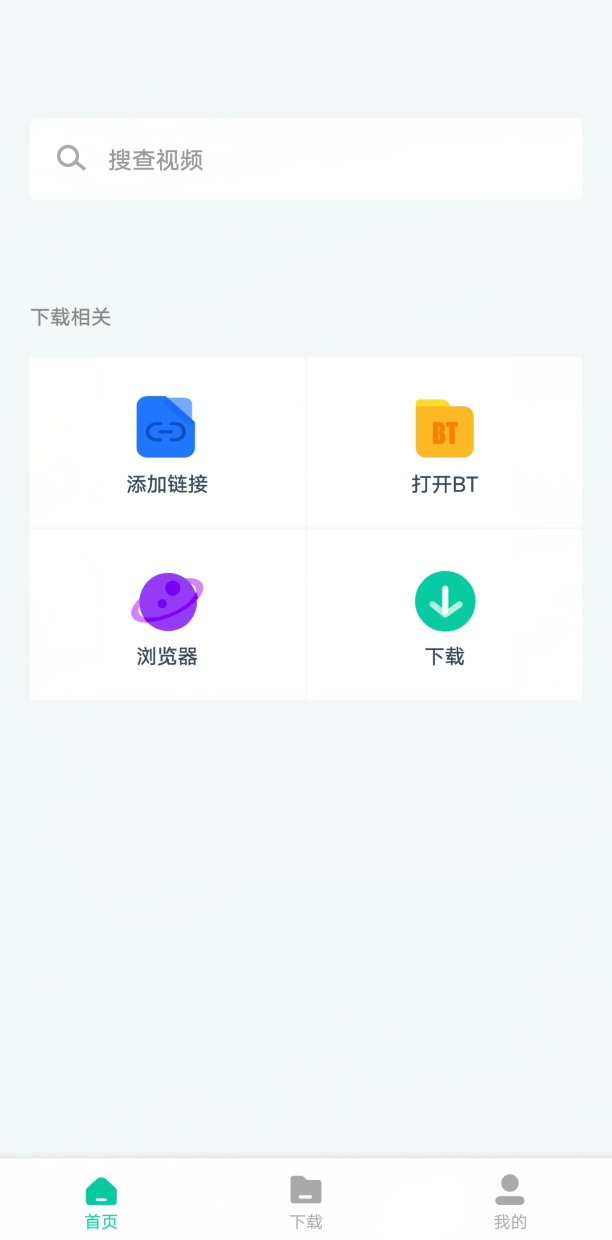Image resolution: width=612 pixels, height=1240 pixels.
Task: Open 添加链接 to add a link
Action: [x=167, y=442]
